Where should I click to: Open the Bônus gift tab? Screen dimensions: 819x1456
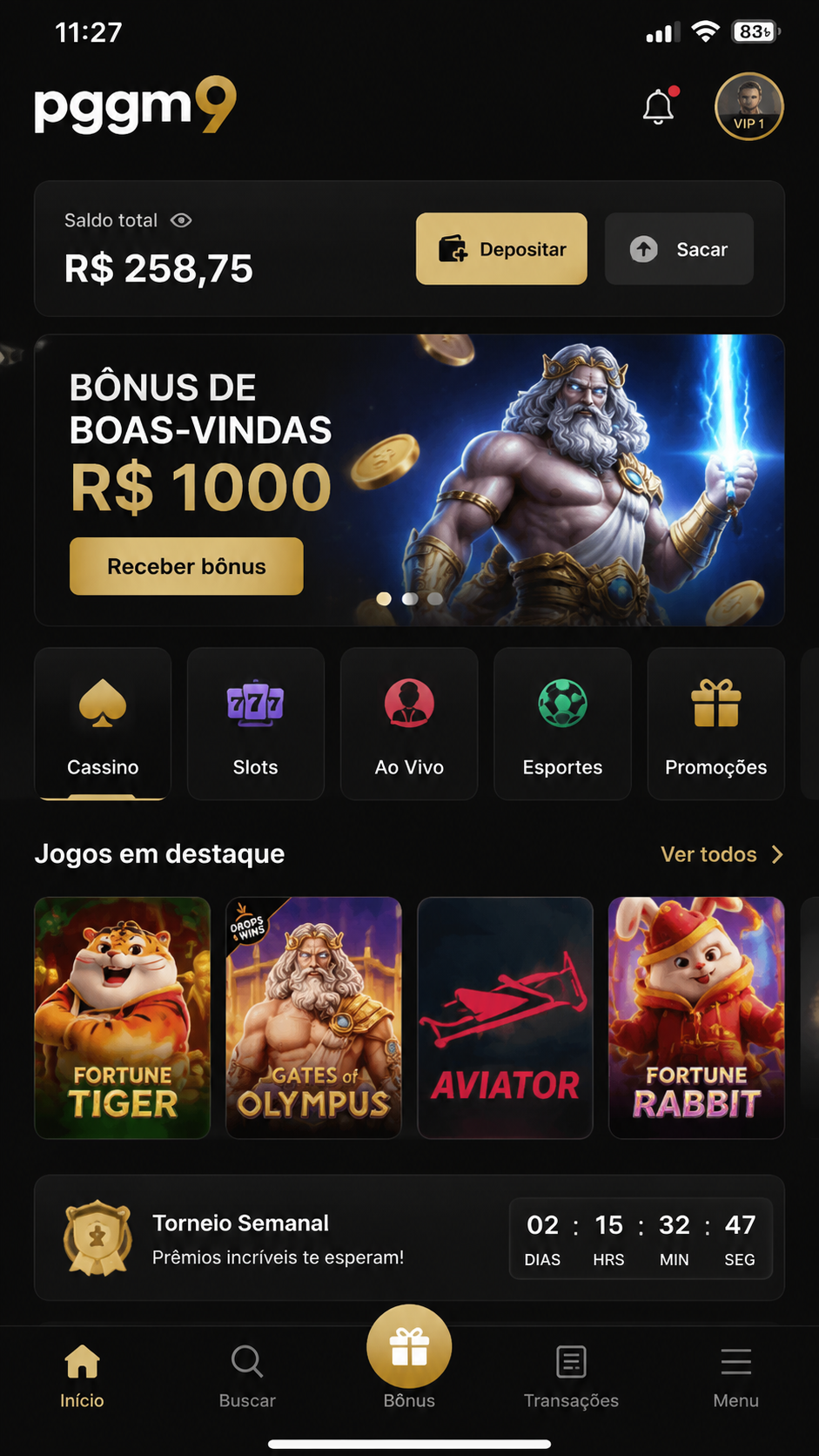click(409, 1358)
